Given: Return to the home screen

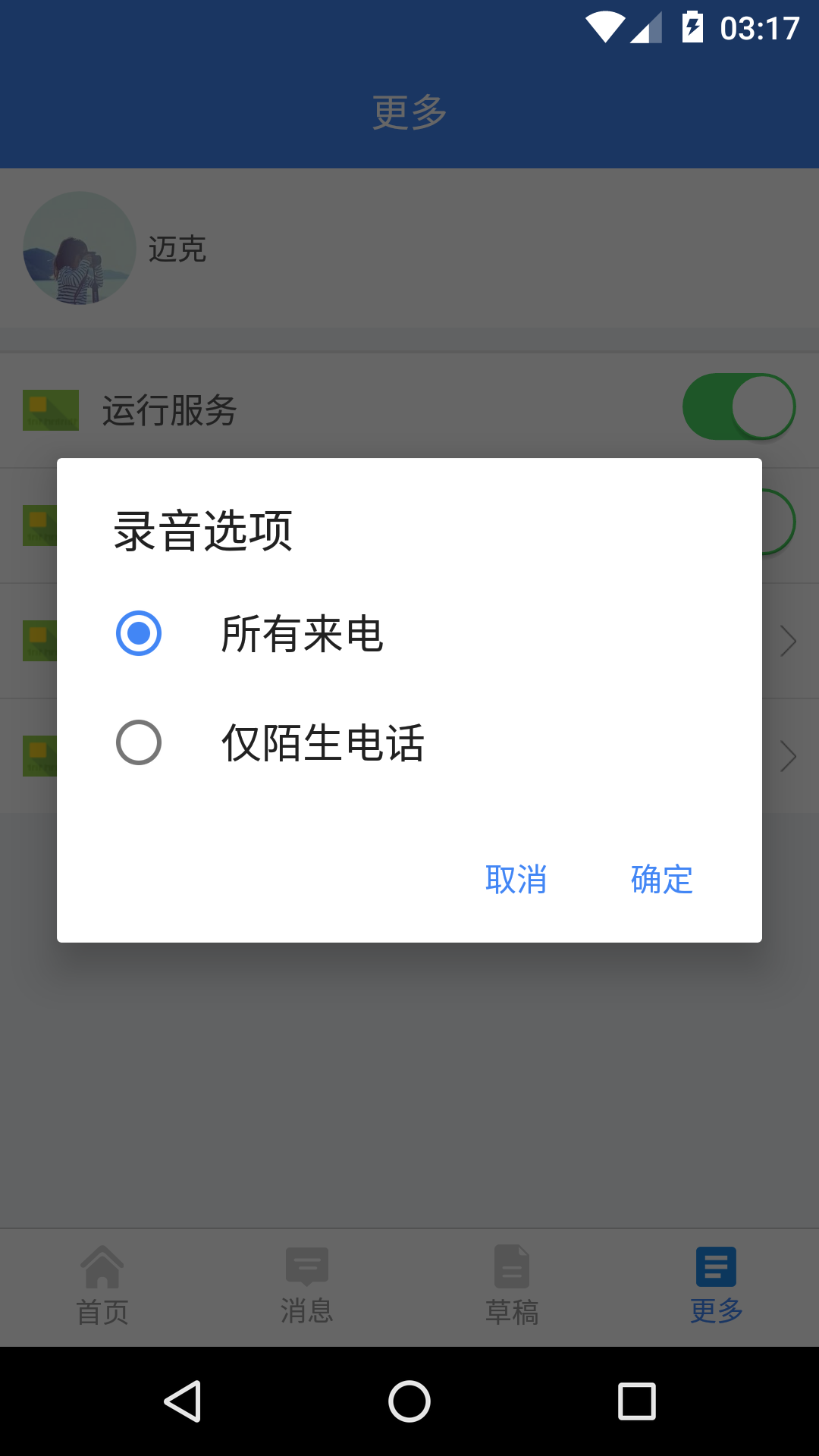Looking at the screenshot, I should [409, 1401].
